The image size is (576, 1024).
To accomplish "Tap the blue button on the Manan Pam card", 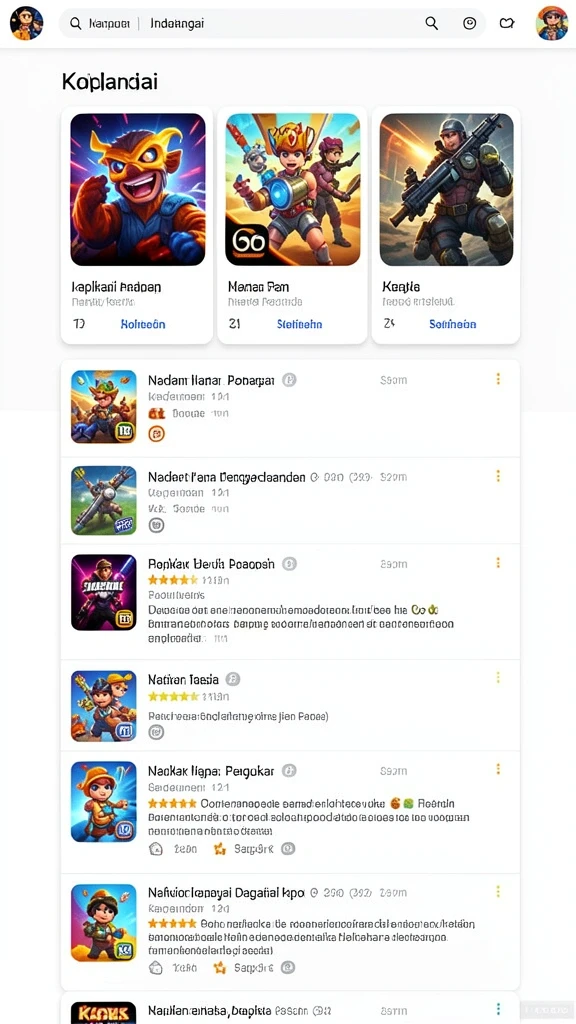I will coord(299,324).
